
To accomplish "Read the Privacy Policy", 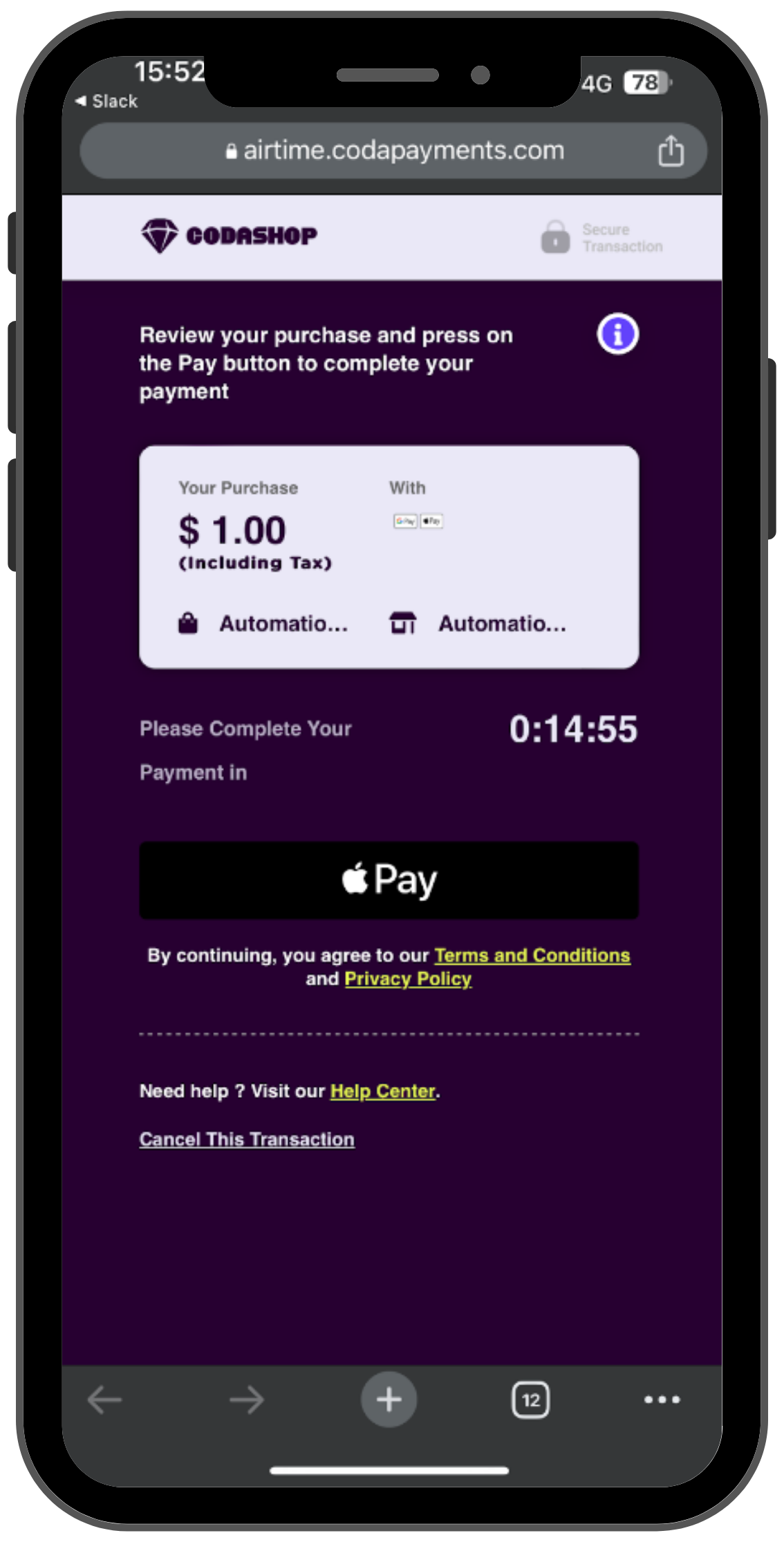I will point(408,978).
